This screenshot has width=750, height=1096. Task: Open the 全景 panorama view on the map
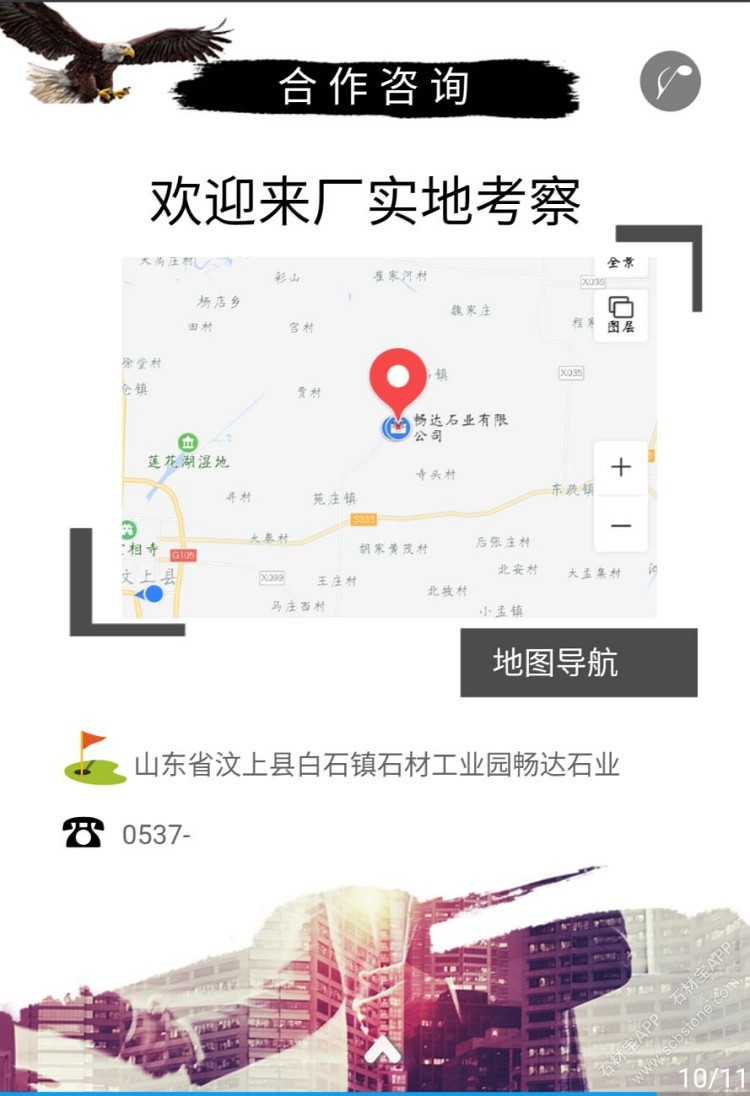(621, 263)
